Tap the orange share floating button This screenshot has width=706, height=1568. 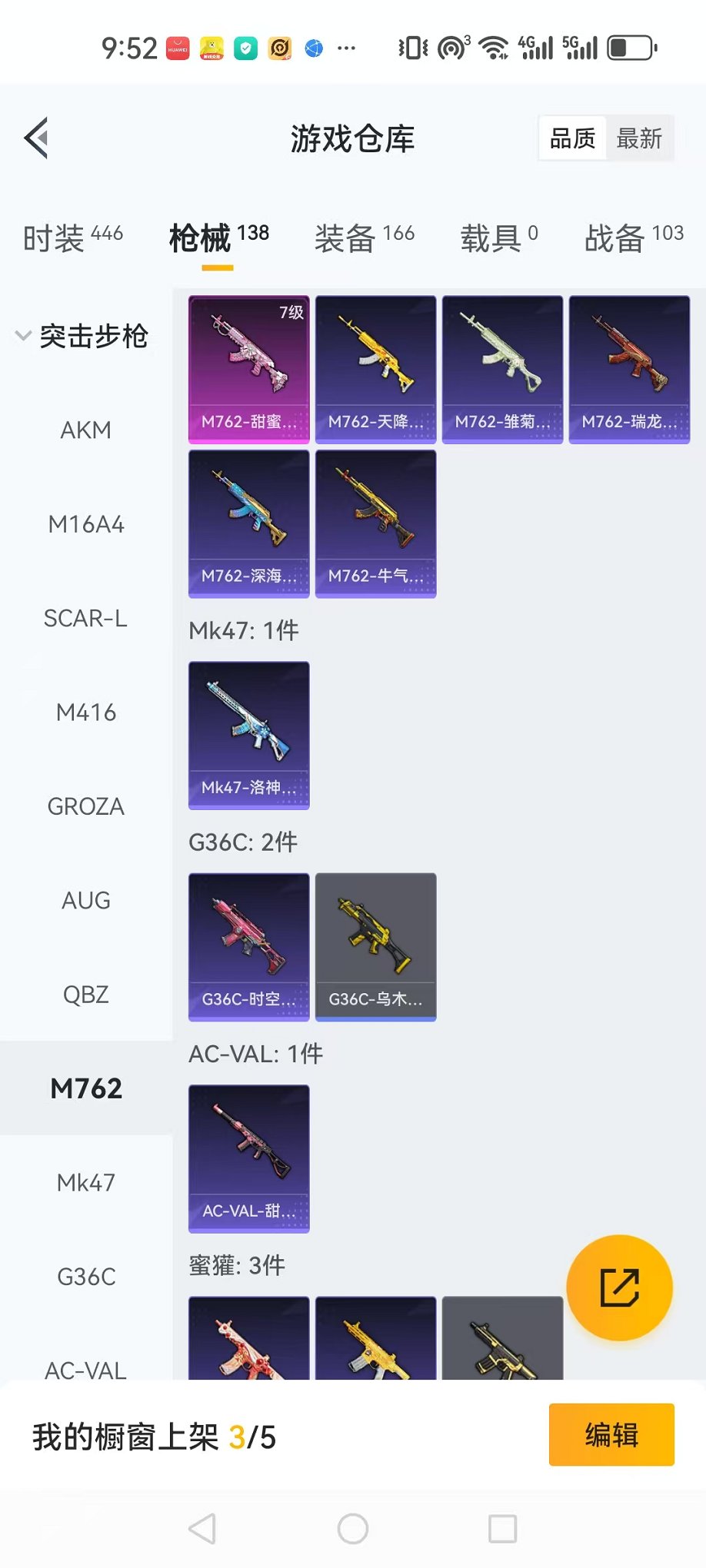coord(619,1287)
